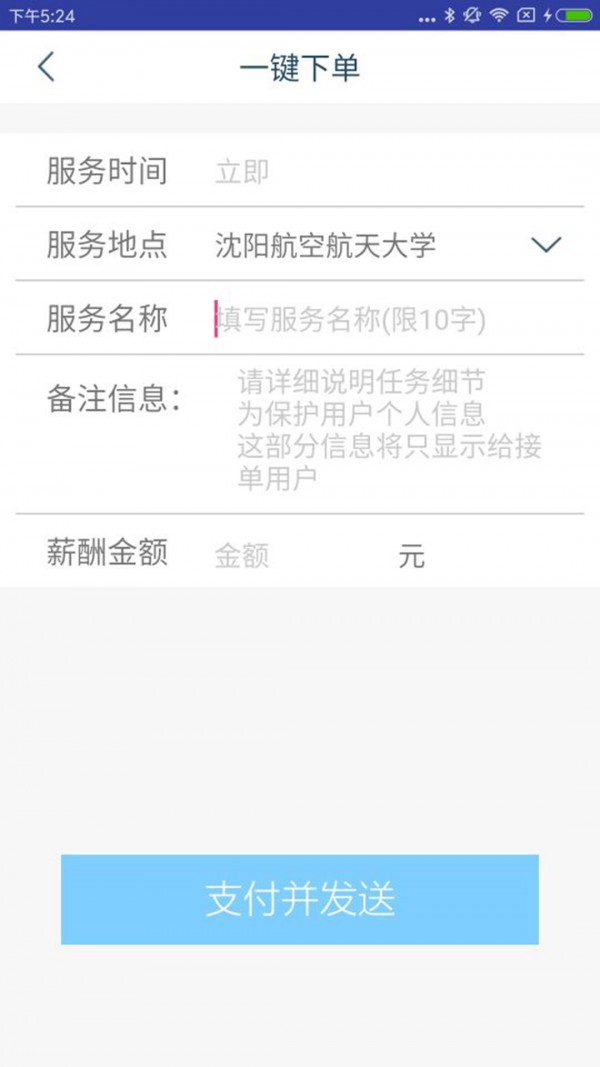Image resolution: width=600 pixels, height=1067 pixels.
Task: Tap the 支付并发送 button
Action: pos(300,899)
